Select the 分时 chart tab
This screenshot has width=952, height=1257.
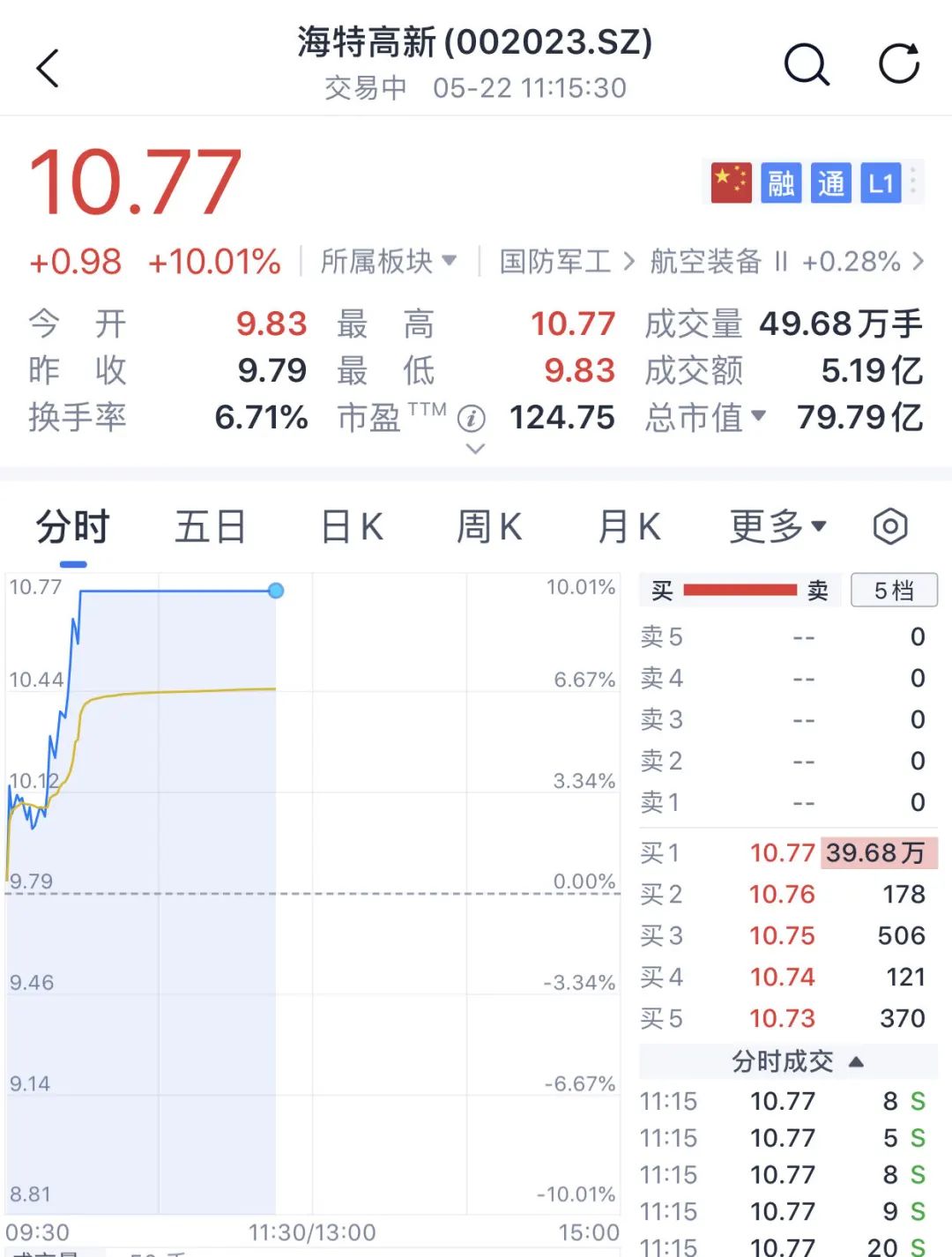(x=72, y=527)
